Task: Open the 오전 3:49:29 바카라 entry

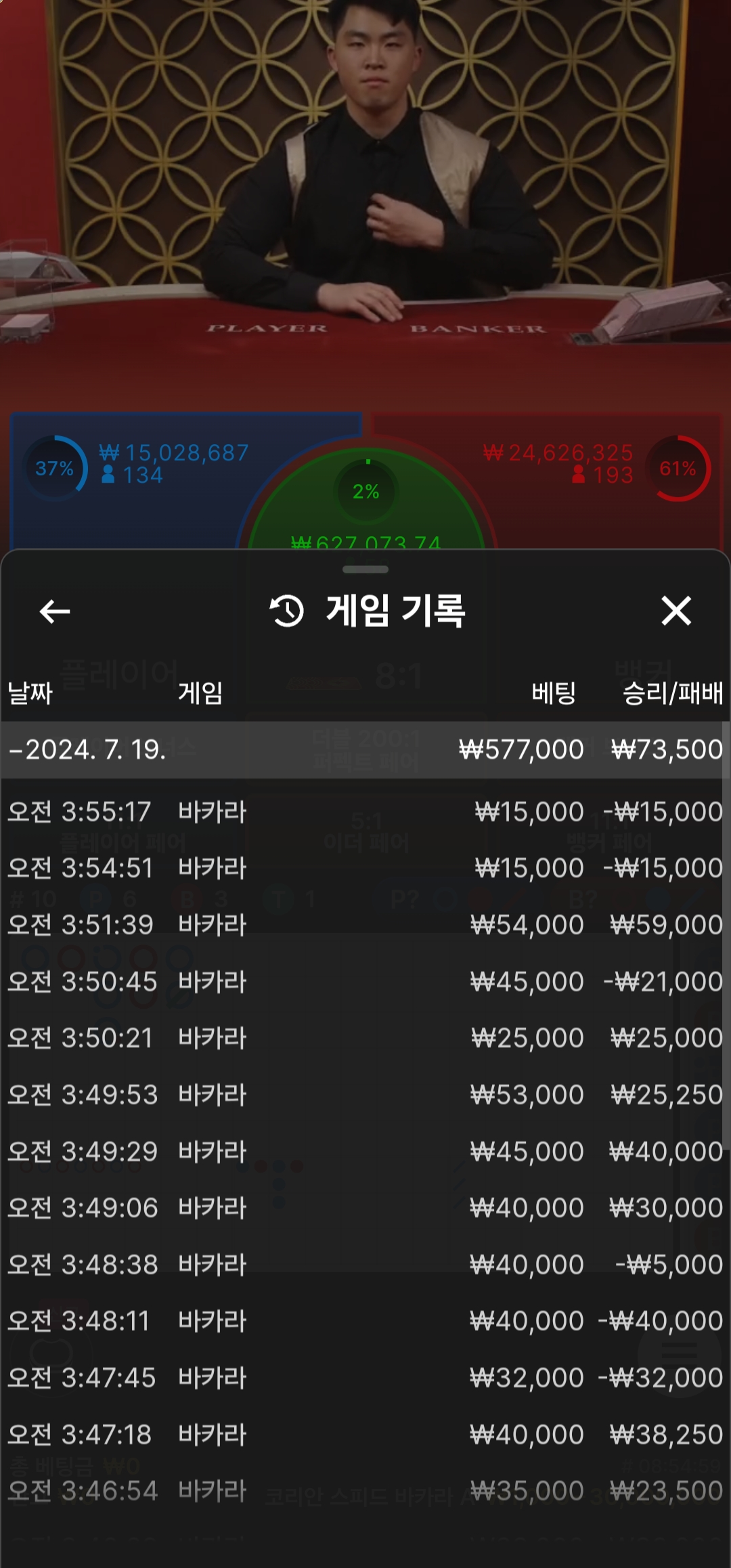Action: (365, 1152)
